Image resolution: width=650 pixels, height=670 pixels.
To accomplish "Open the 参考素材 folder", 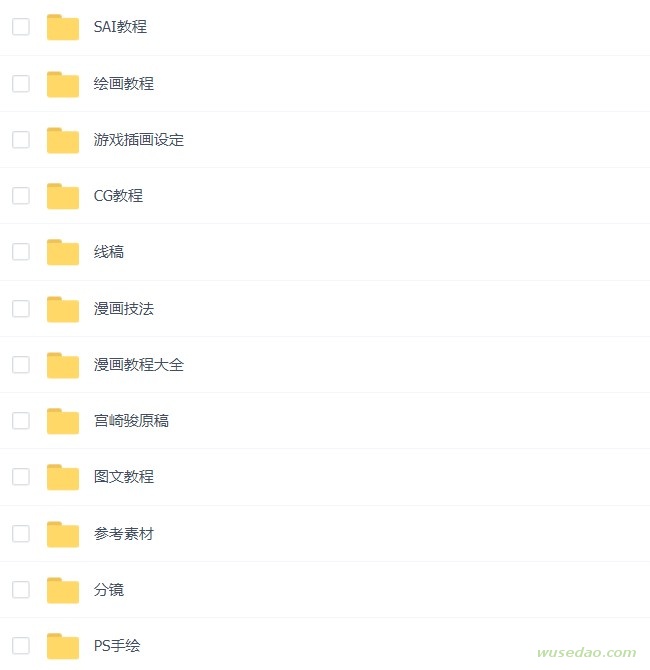I will (123, 534).
